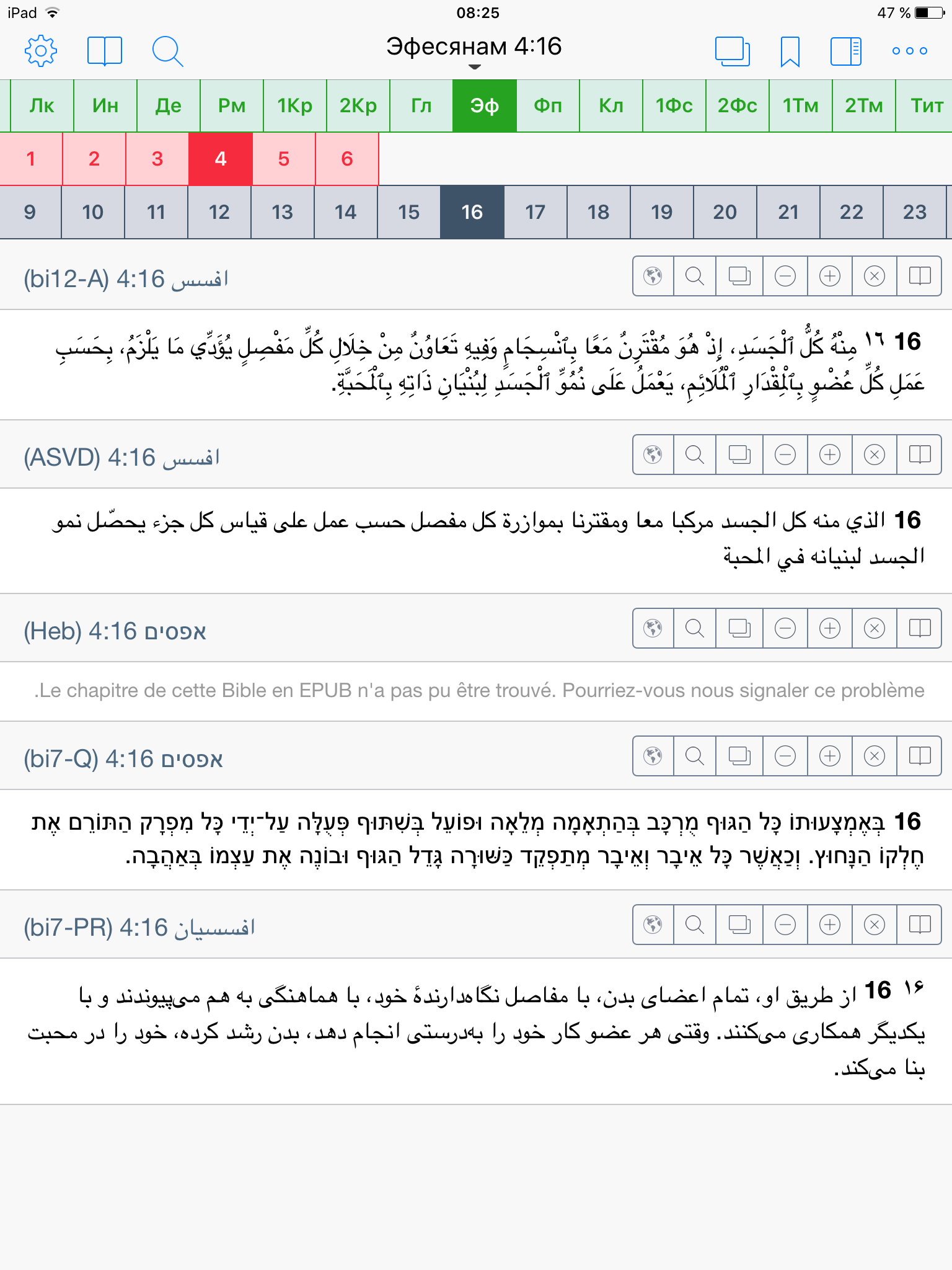The height and width of the screenshot is (1270, 952).
Task: Jump to verse 17
Action: point(535,213)
